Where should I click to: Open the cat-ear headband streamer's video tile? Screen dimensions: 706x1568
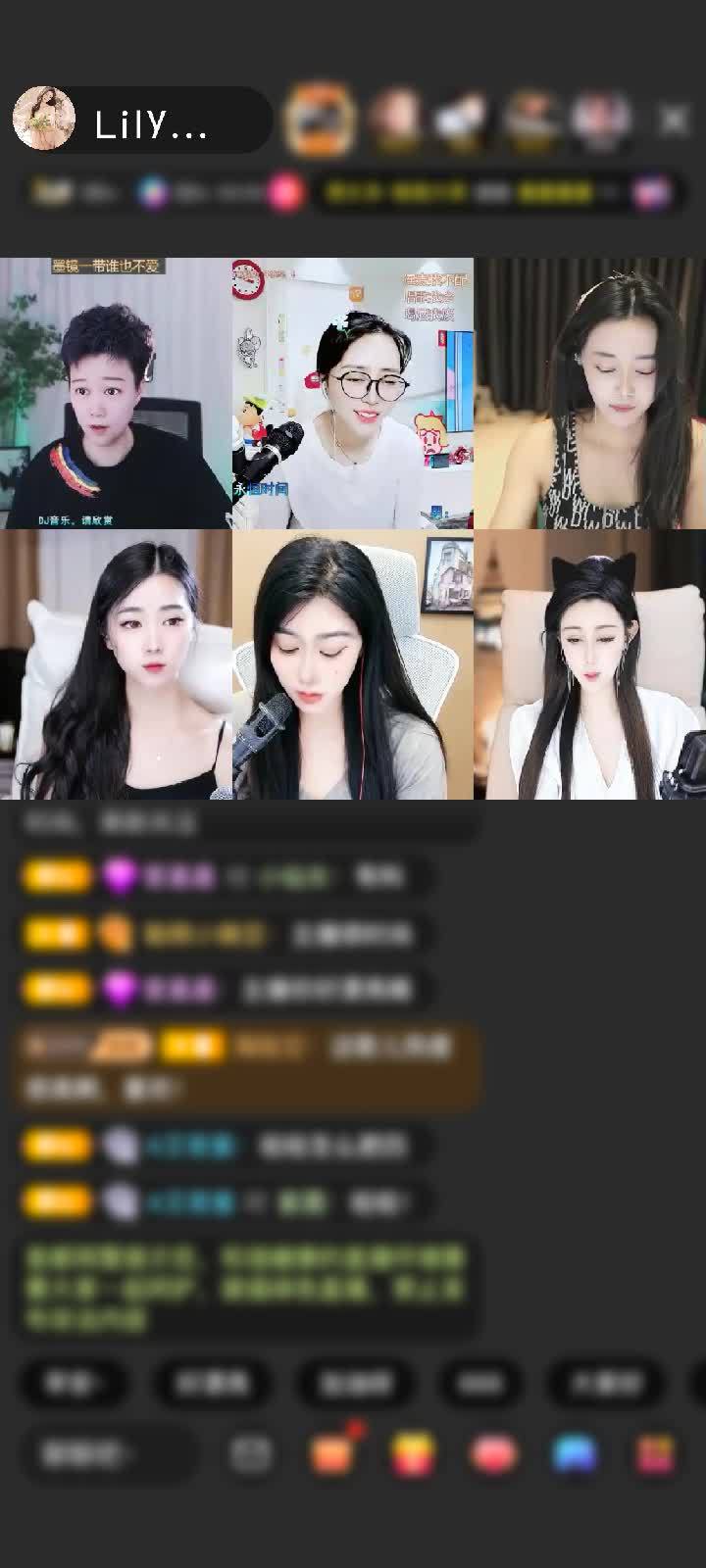pyautogui.click(x=589, y=664)
